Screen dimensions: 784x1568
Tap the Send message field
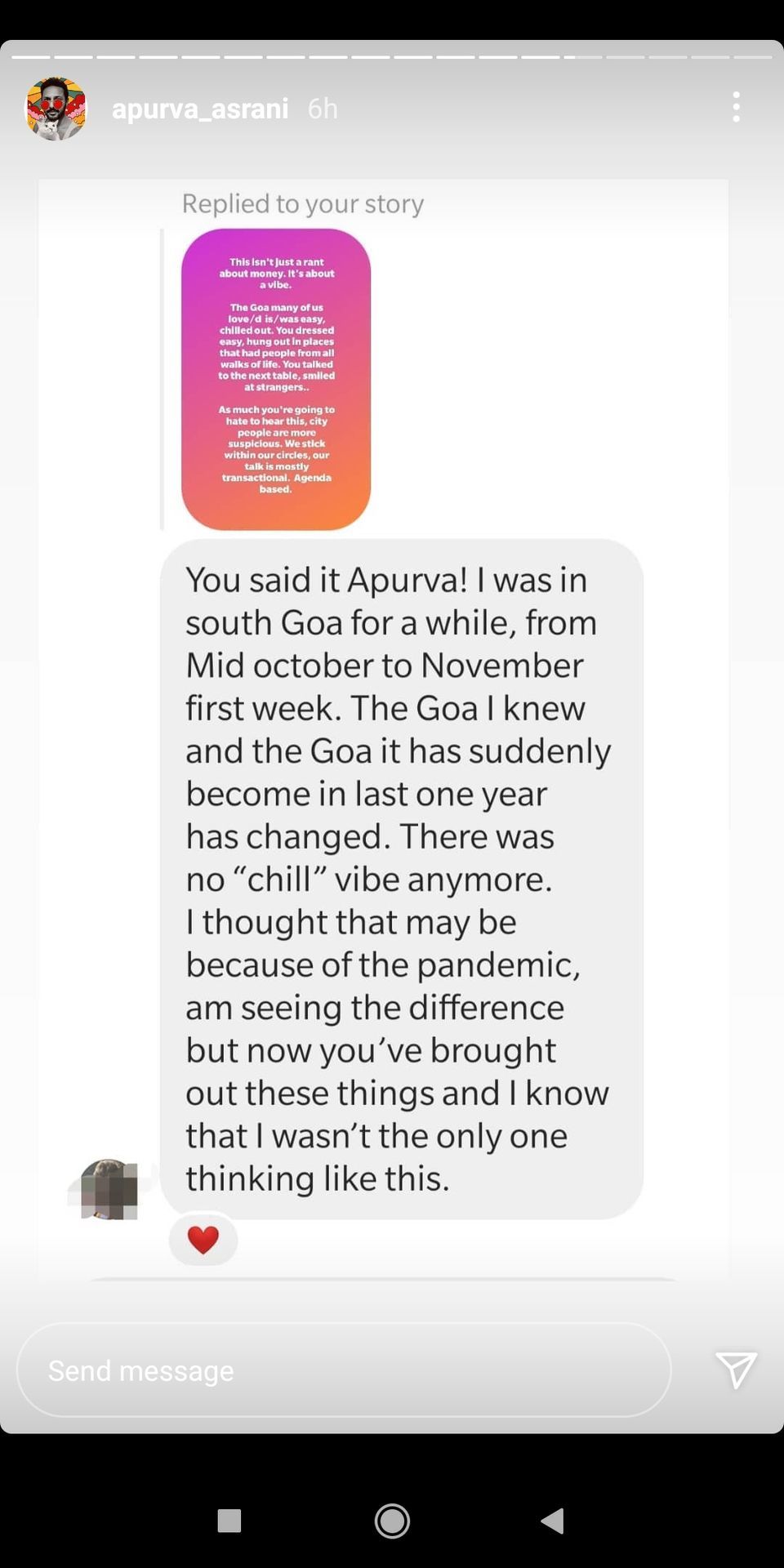pyautogui.click(x=343, y=1370)
